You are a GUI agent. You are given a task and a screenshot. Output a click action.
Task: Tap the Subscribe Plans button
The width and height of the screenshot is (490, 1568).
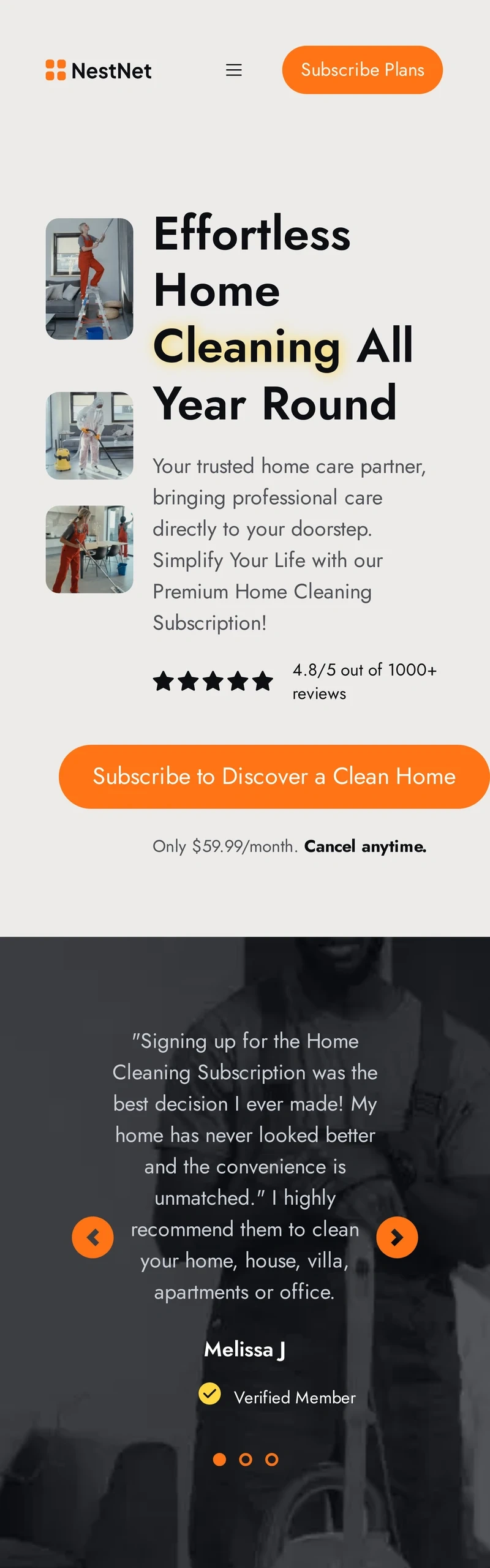click(362, 70)
